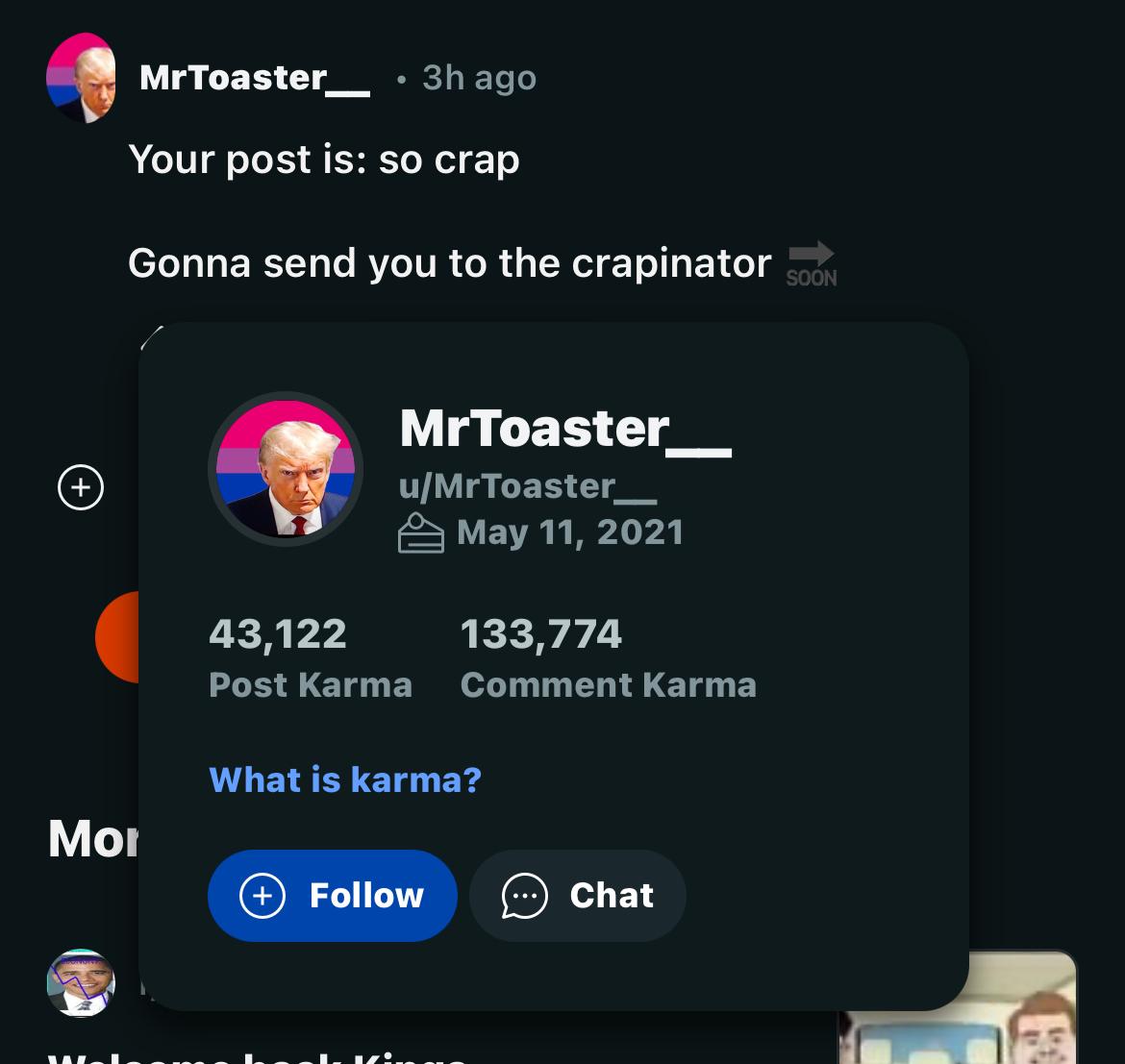Image resolution: width=1125 pixels, height=1064 pixels.
Task: Start a chat with MrToaster__
Action: pos(578,895)
